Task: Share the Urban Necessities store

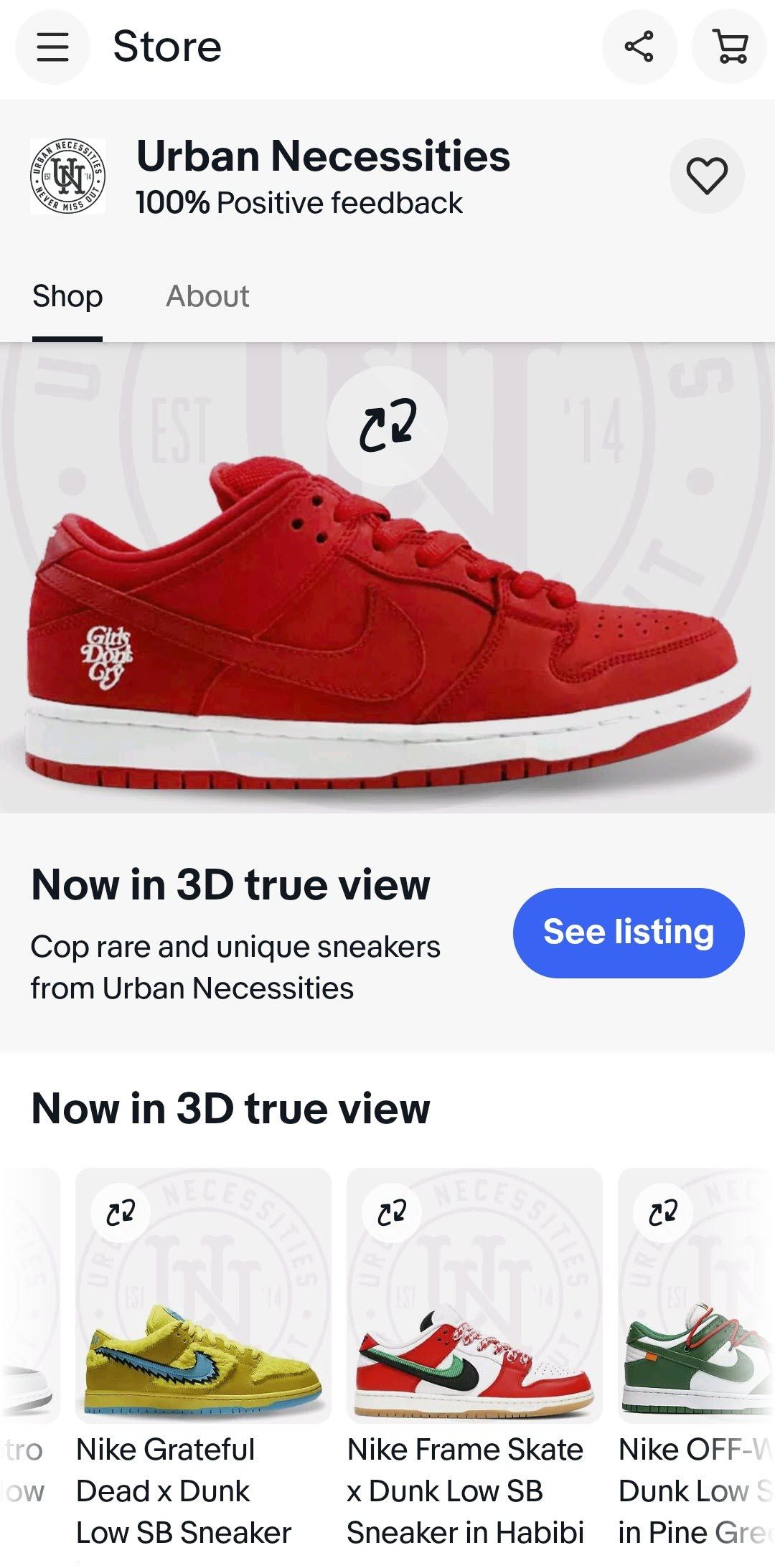Action: 639,47
